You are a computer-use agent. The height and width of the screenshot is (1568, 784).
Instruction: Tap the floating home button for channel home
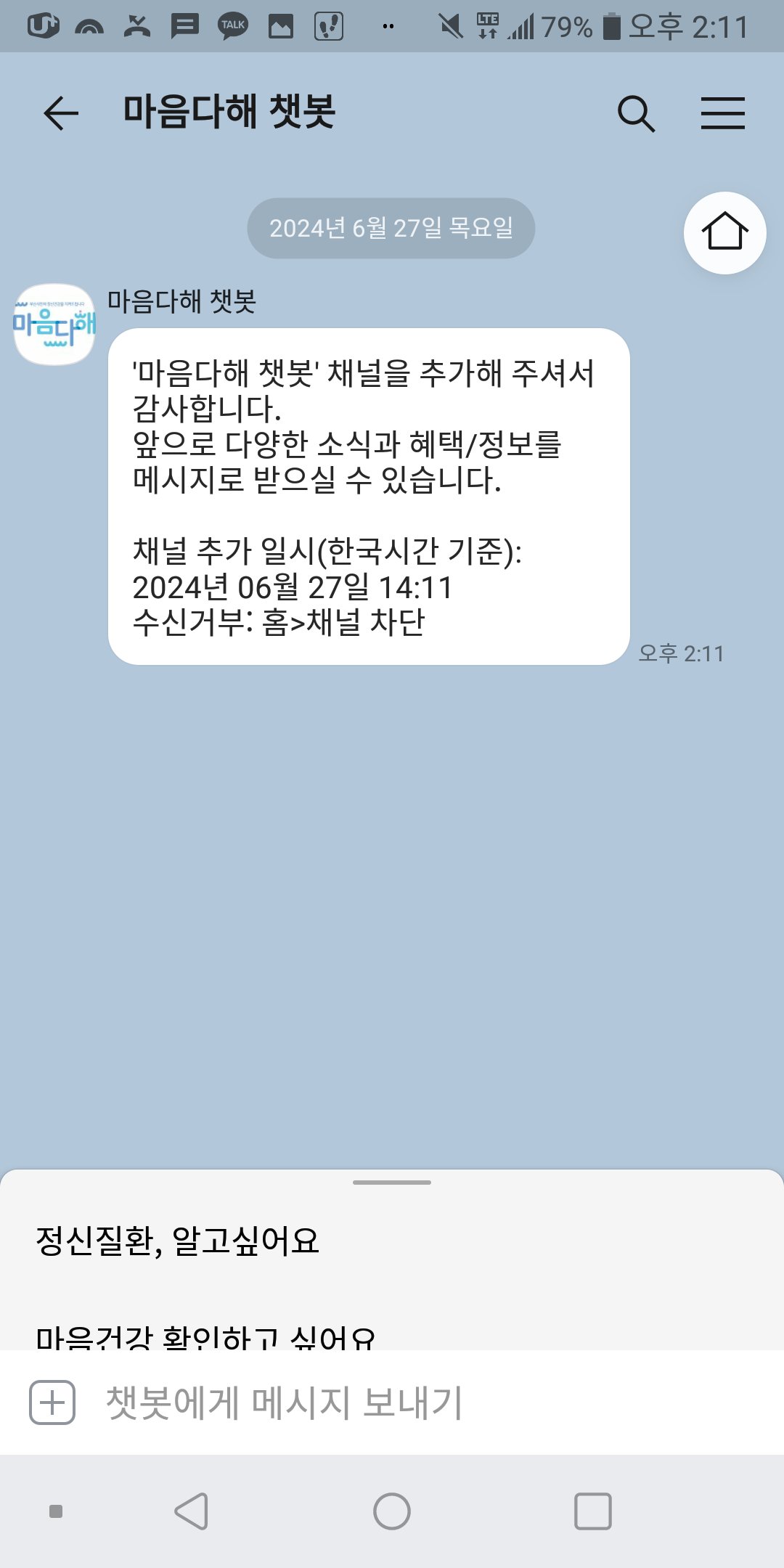724,232
